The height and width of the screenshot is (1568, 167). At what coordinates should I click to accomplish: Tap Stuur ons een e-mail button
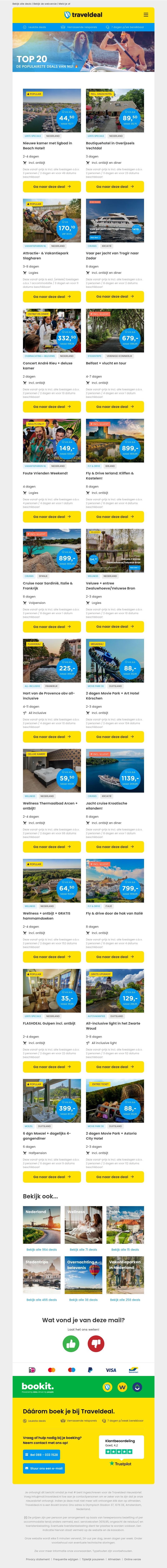[x=44, y=1468]
